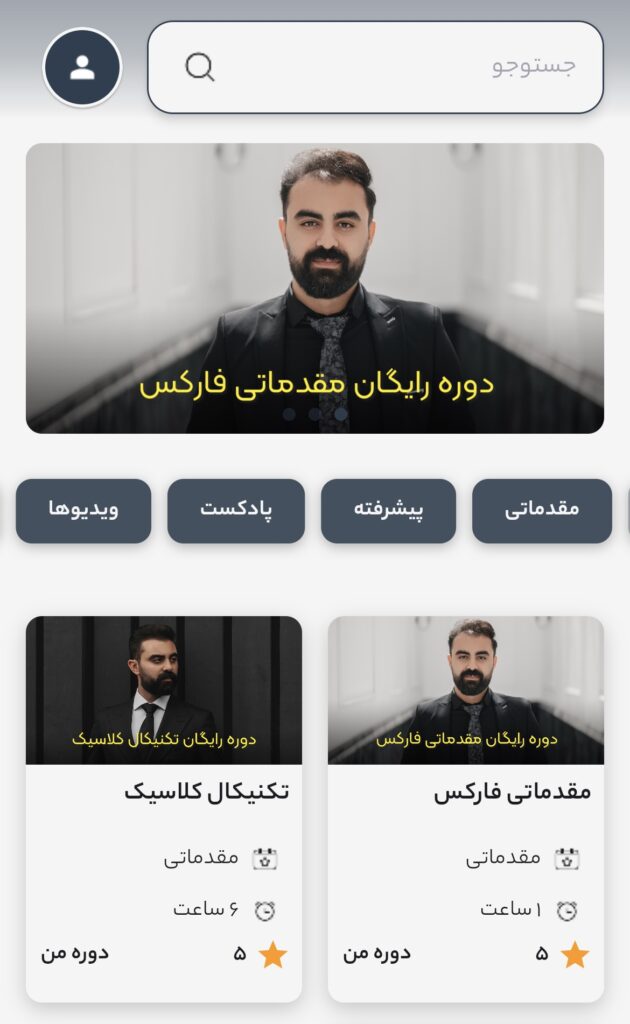630x1024 pixels.
Task: Open the مقدماتی فارکس course card
Action: coord(466,808)
